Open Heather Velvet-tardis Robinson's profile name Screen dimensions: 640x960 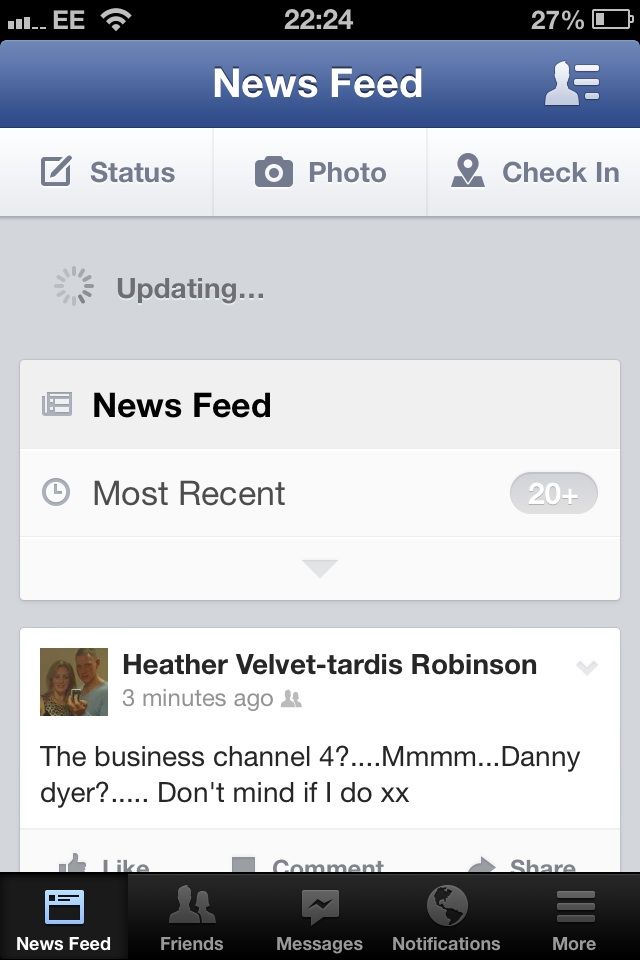(329, 664)
